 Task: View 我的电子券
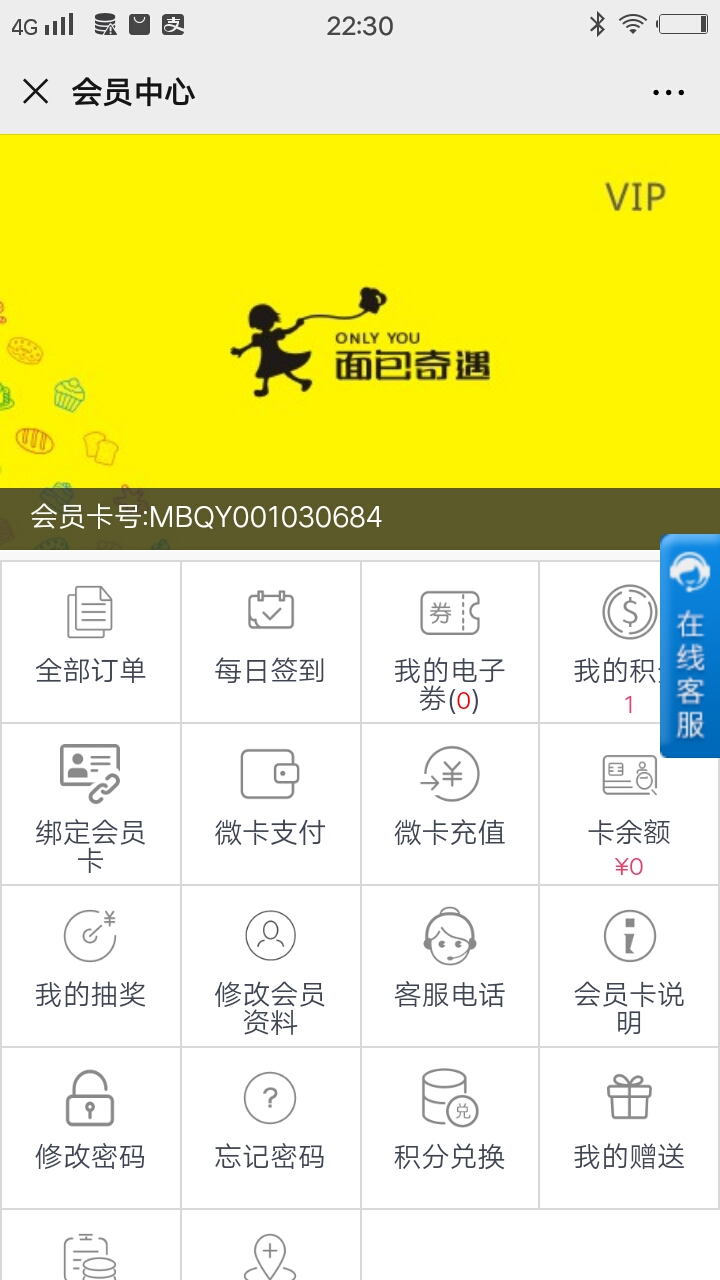pyautogui.click(x=450, y=642)
